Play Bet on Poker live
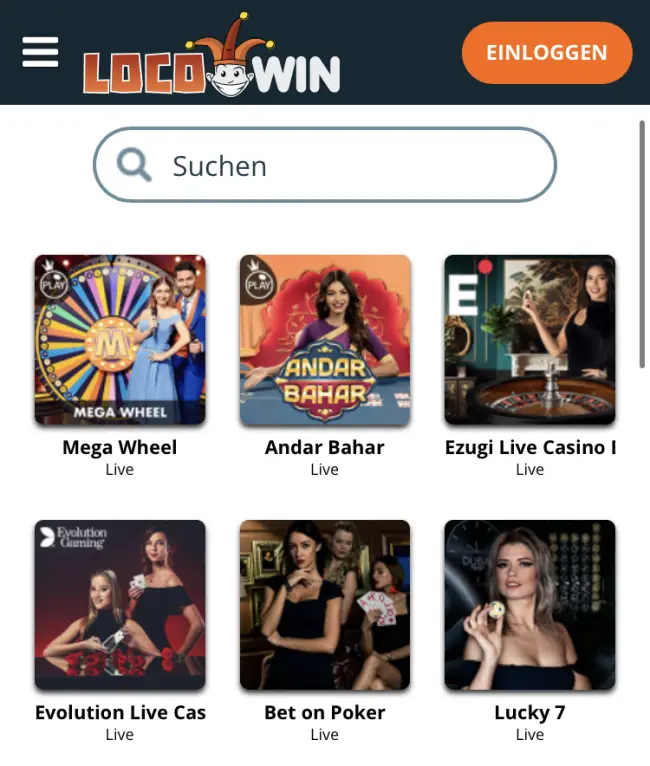 (325, 605)
